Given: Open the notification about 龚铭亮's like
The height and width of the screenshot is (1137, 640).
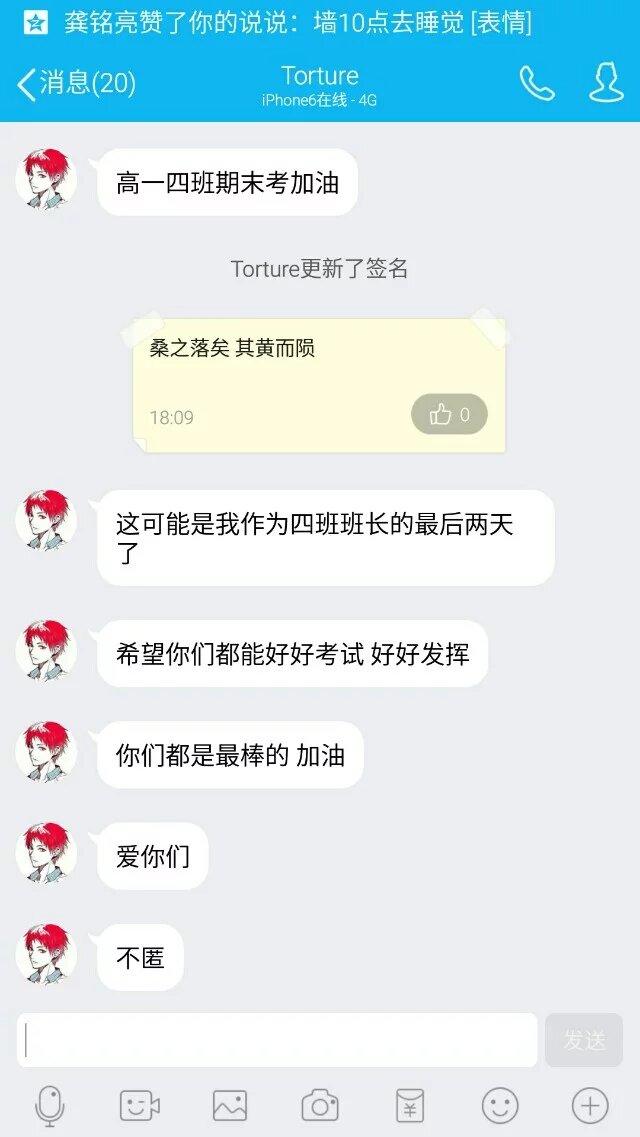Looking at the screenshot, I should point(300,22).
